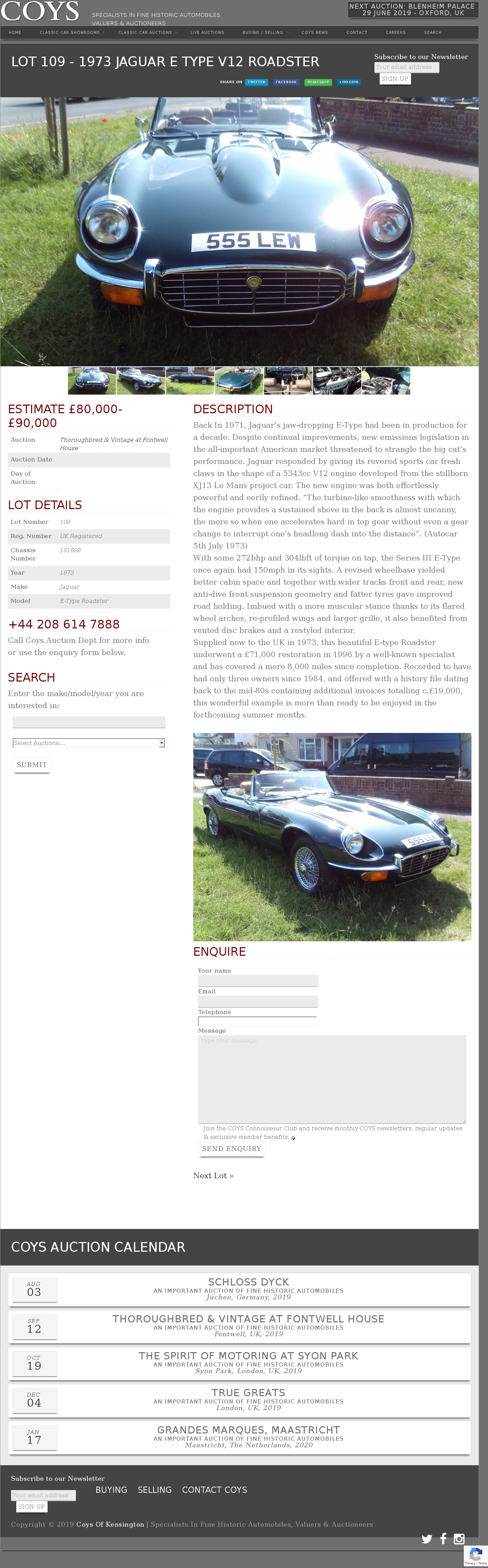Viewport: 488px width, 1568px height.
Task: Share the lot on Facebook
Action: click(286, 81)
